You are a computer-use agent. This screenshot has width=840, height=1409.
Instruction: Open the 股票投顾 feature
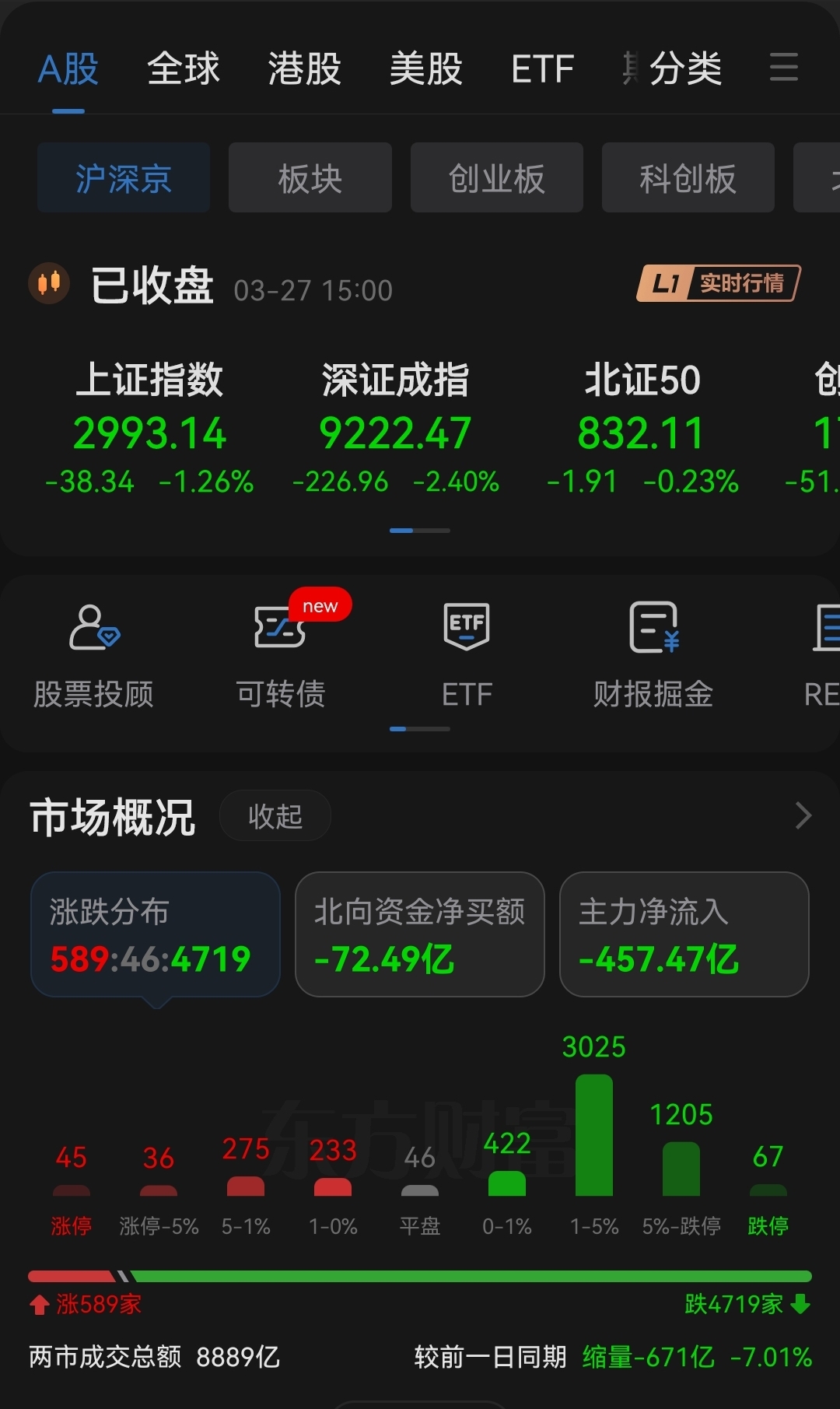coord(93,654)
